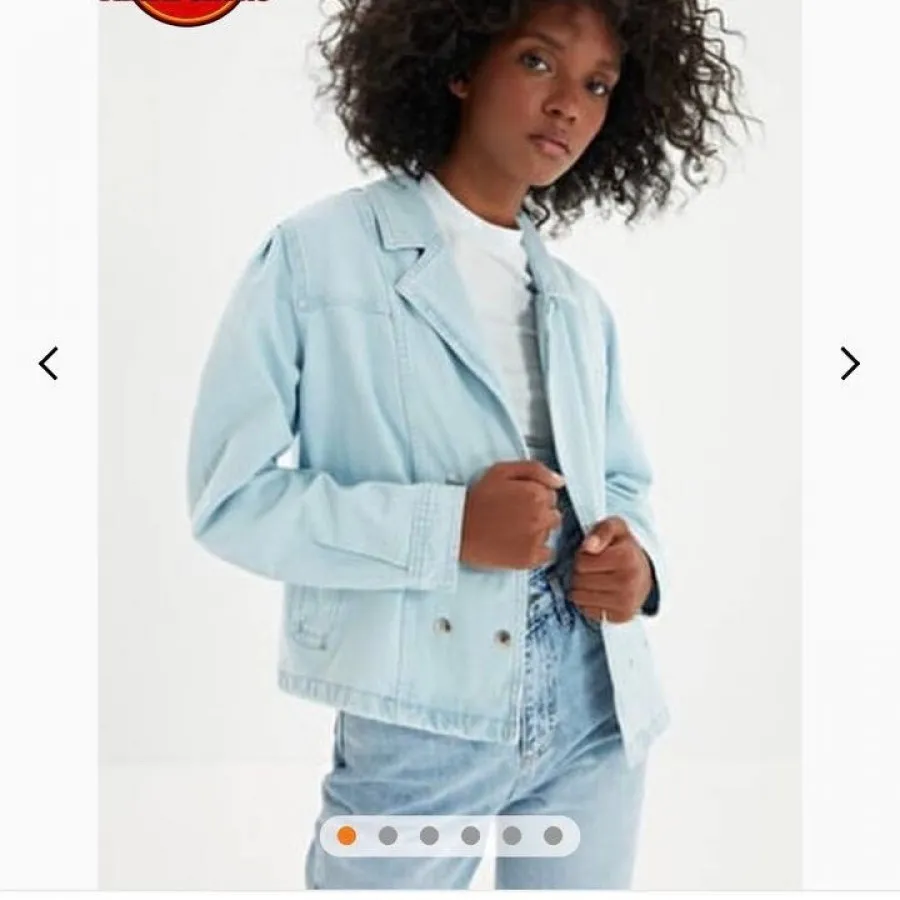Open the denim jacket product photo

(450, 450)
